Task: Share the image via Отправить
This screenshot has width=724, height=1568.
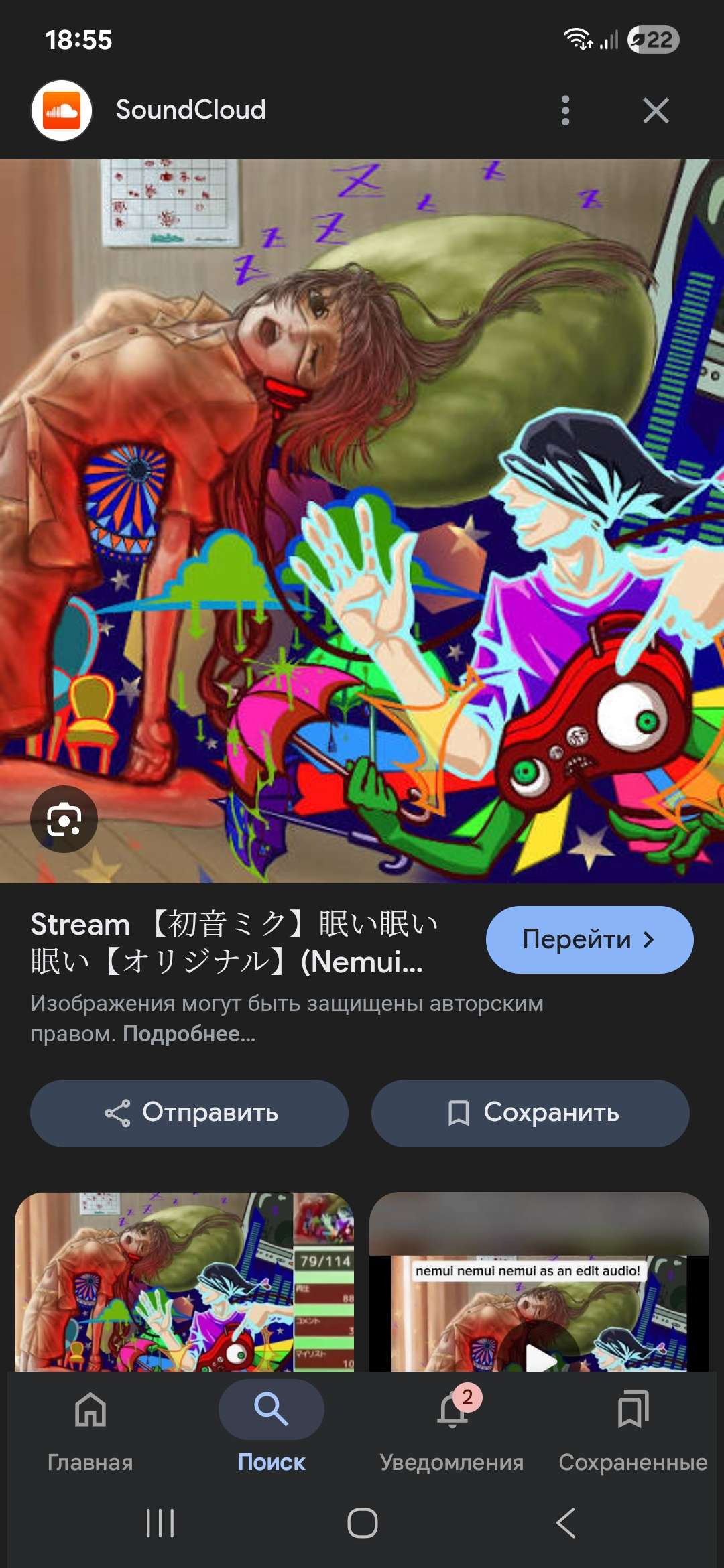Action: [x=189, y=1113]
